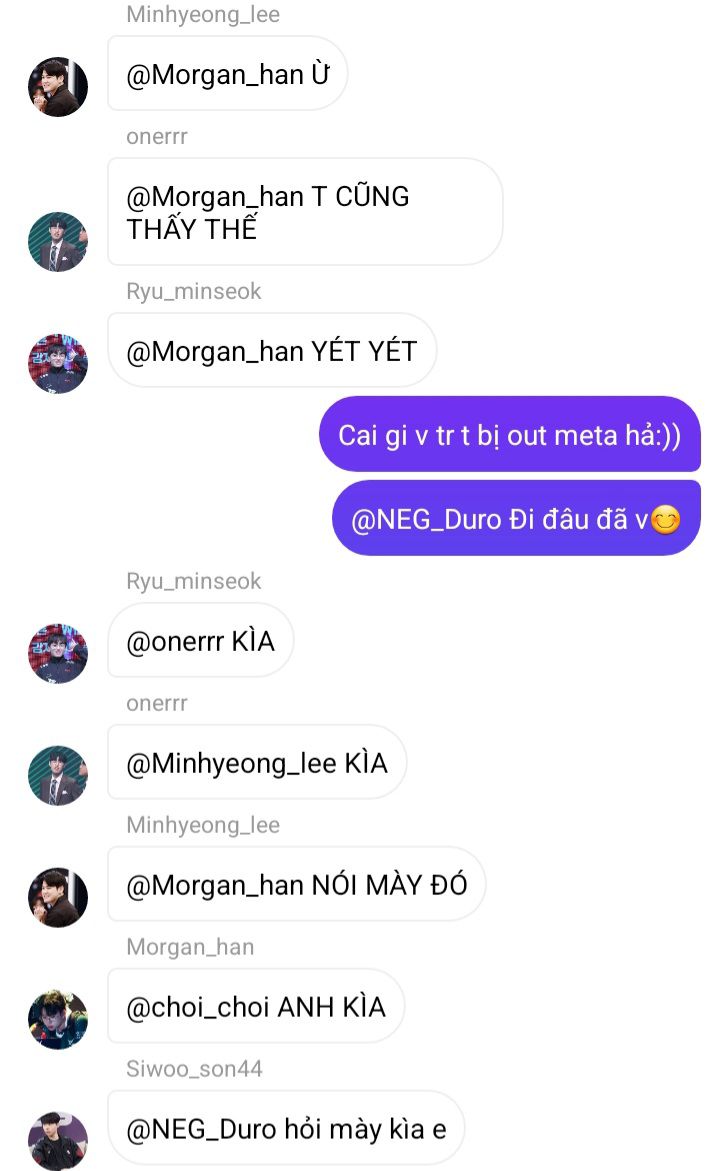
Task: Open Siwoo_son44's profile picture
Action: pos(58,1140)
